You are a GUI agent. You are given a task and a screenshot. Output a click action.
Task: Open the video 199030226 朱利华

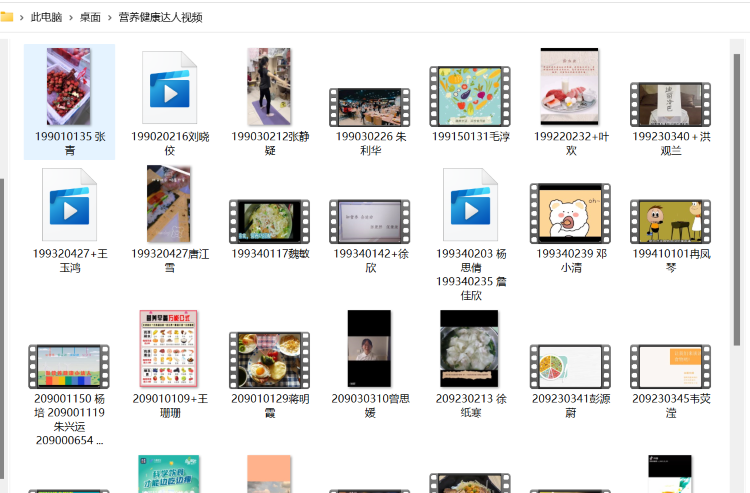[x=370, y=102]
